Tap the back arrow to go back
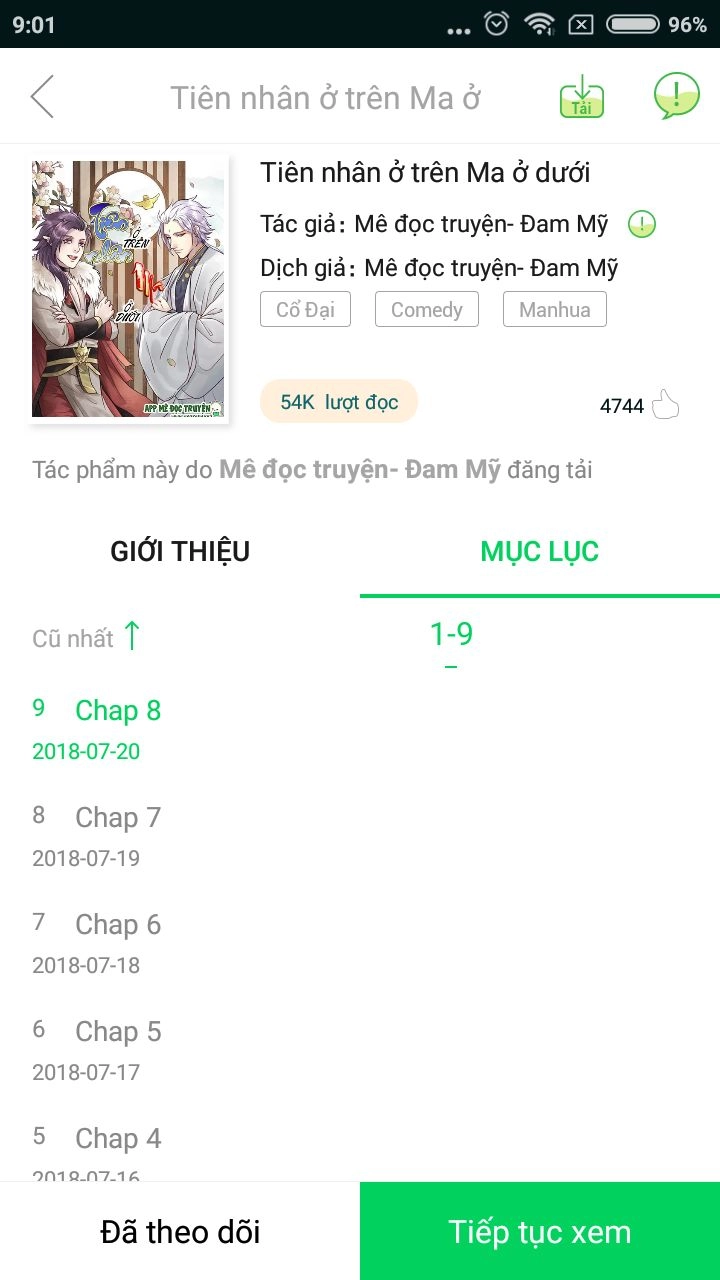 [x=40, y=96]
